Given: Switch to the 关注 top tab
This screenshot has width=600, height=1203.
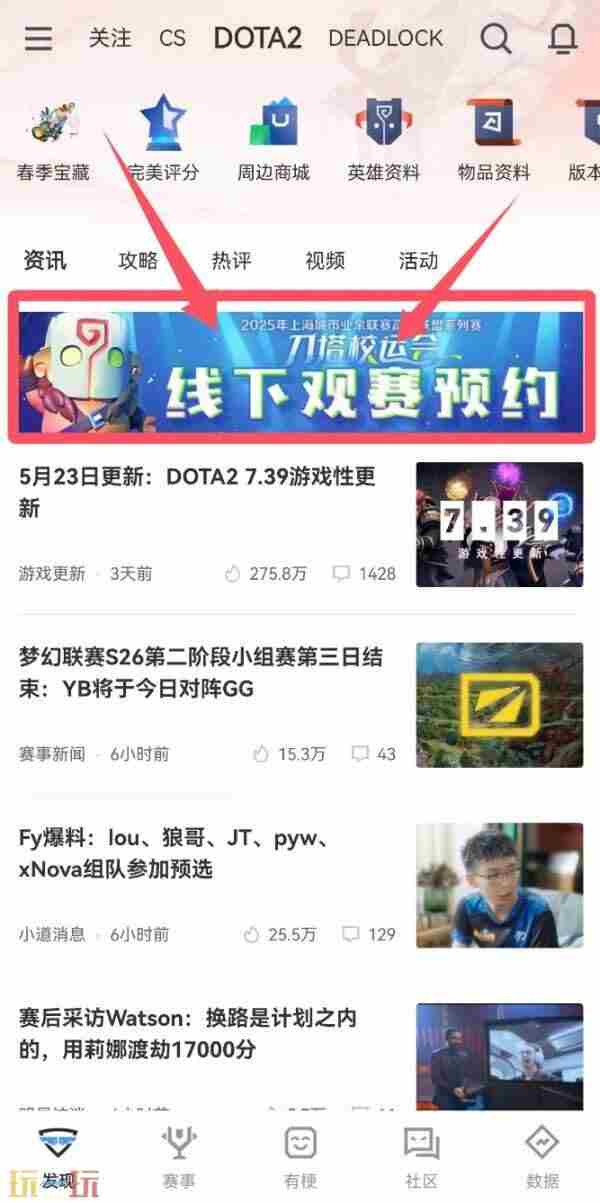Looking at the screenshot, I should [x=110, y=39].
